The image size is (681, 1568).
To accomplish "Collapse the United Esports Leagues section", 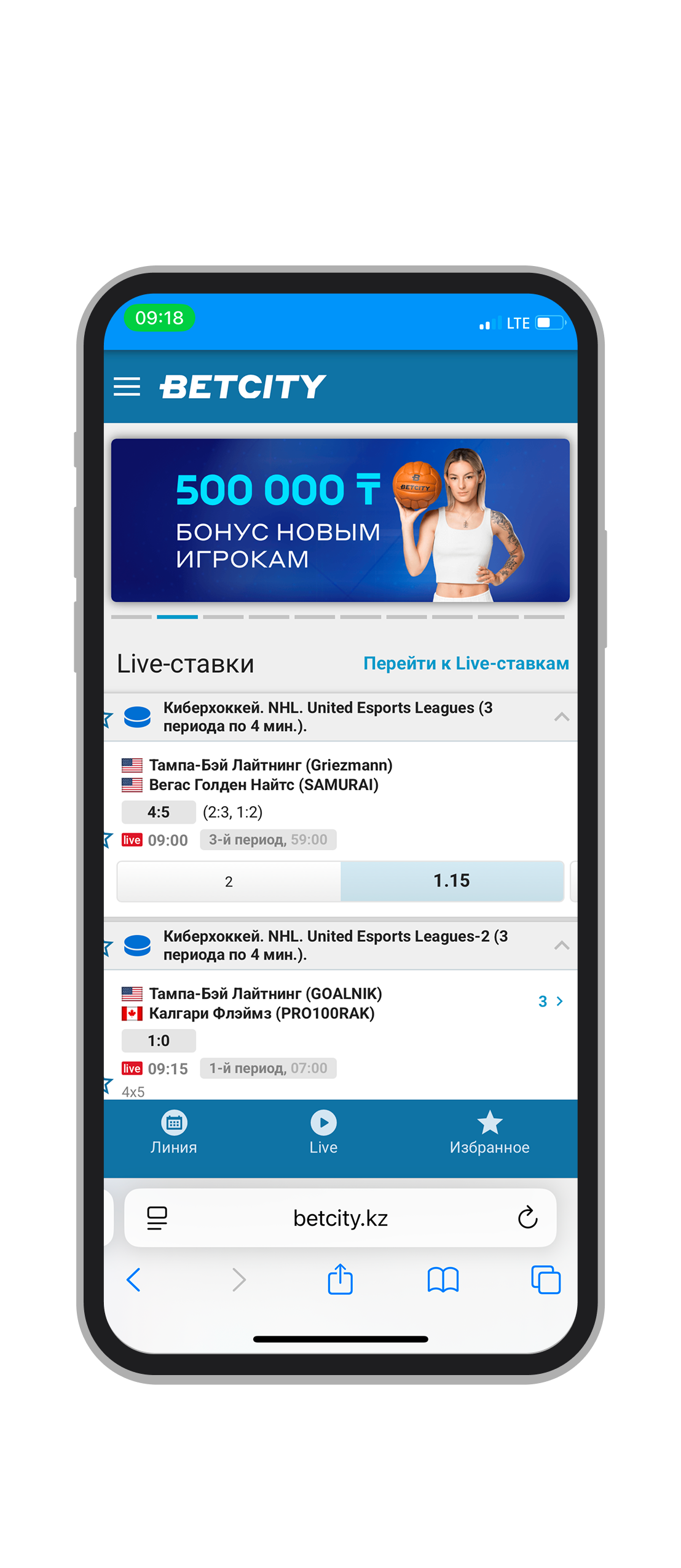I will click(x=561, y=717).
